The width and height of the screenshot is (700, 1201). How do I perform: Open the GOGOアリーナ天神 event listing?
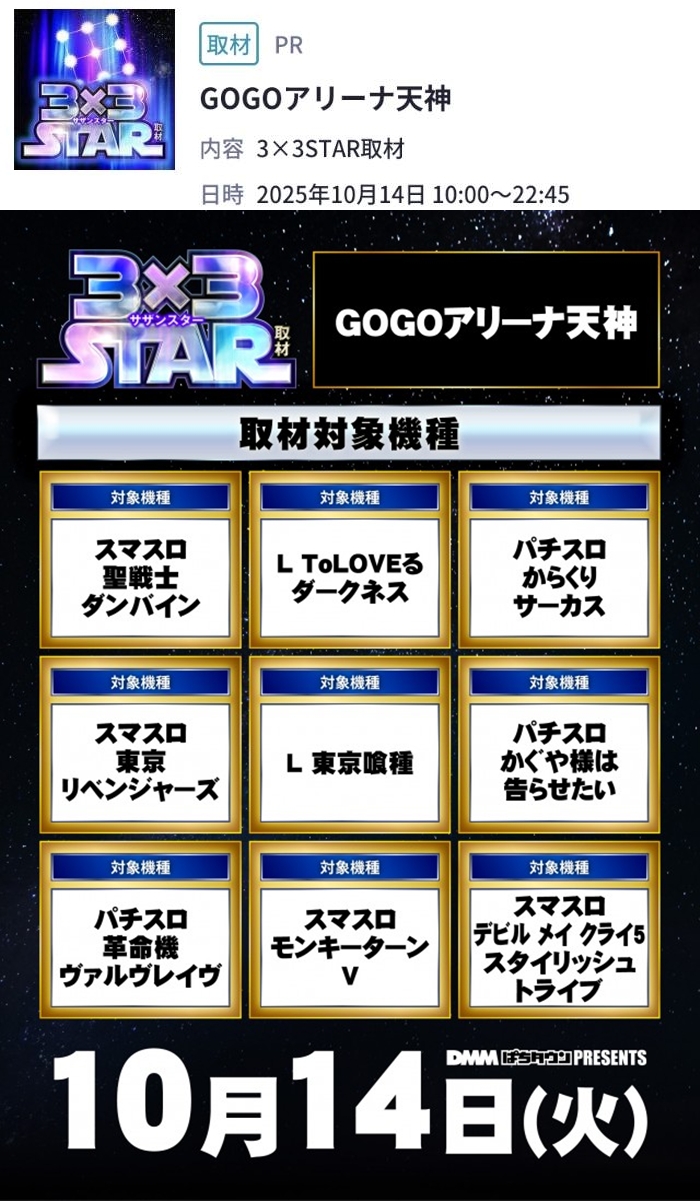coord(326,99)
